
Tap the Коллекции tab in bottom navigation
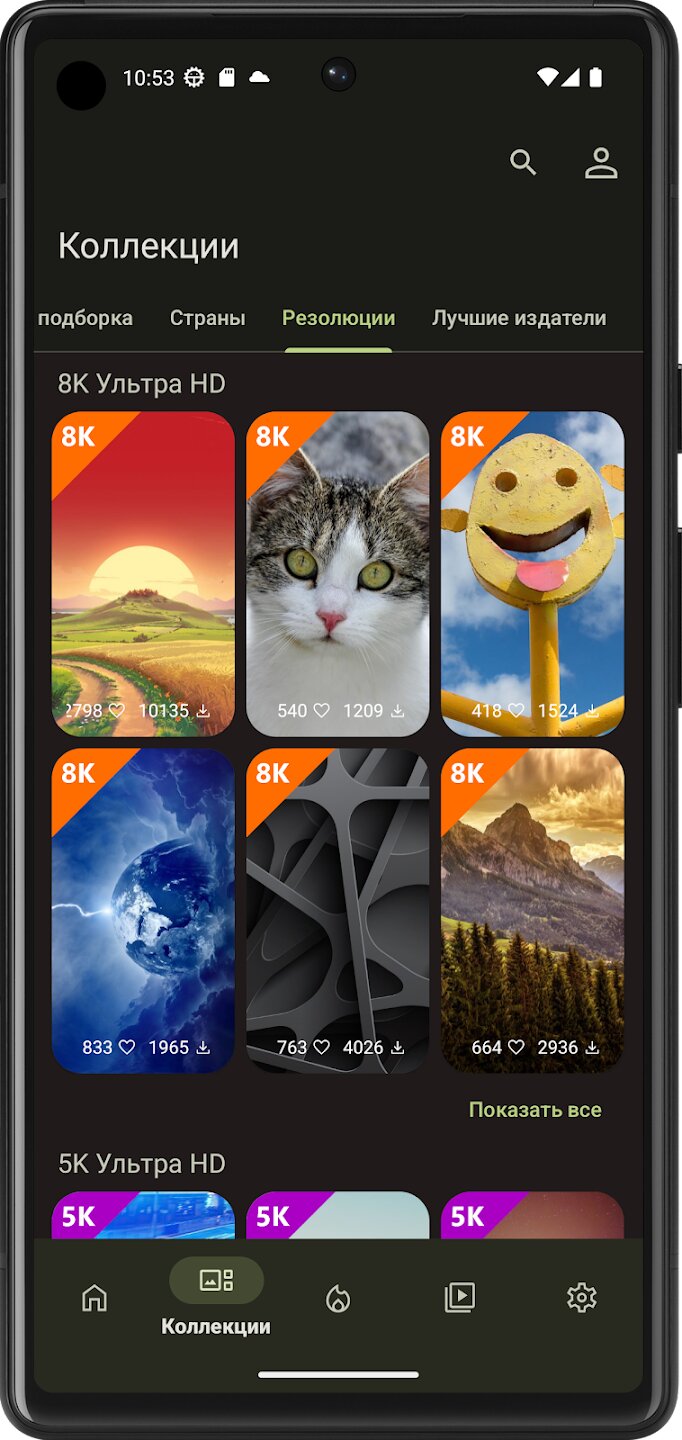point(216,1298)
